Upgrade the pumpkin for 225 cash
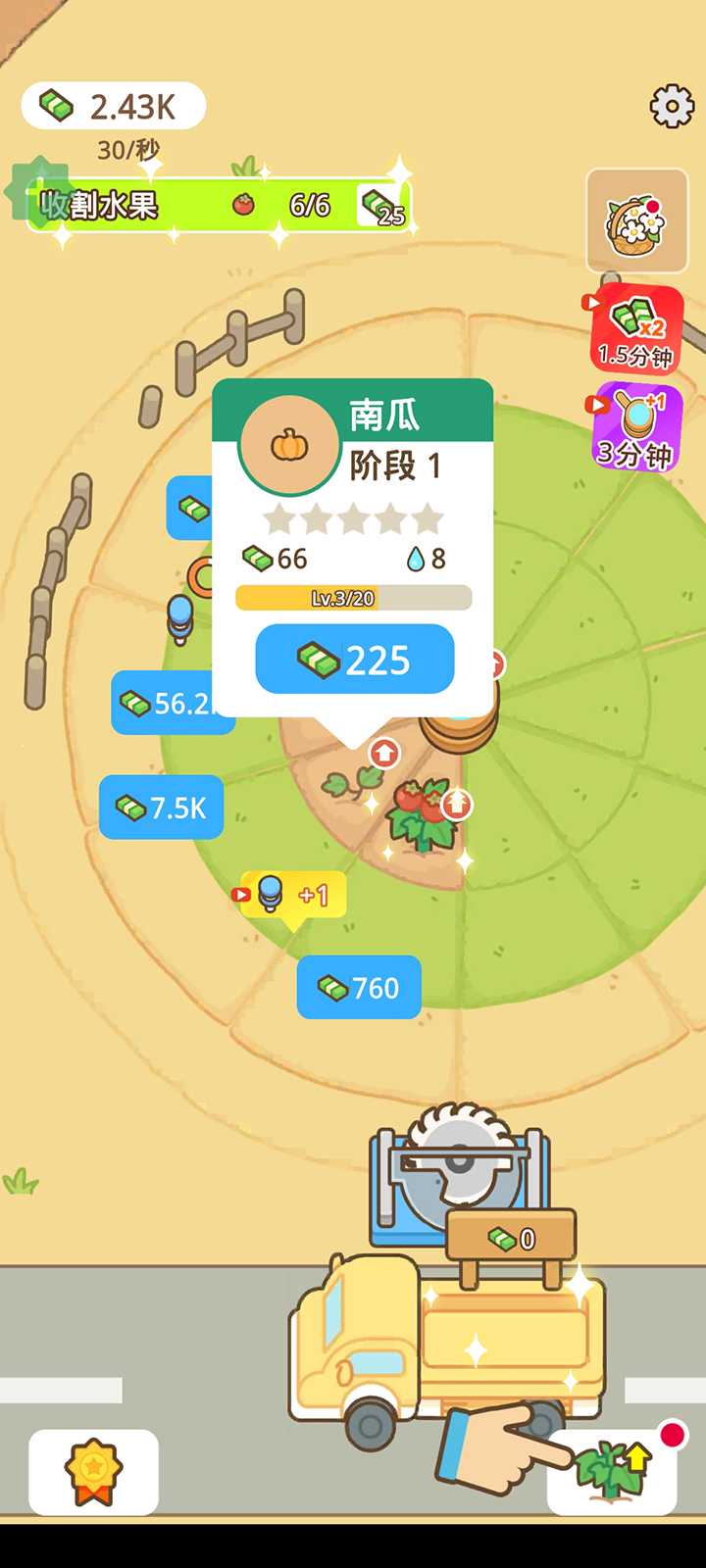The image size is (706, 1568). tap(354, 660)
